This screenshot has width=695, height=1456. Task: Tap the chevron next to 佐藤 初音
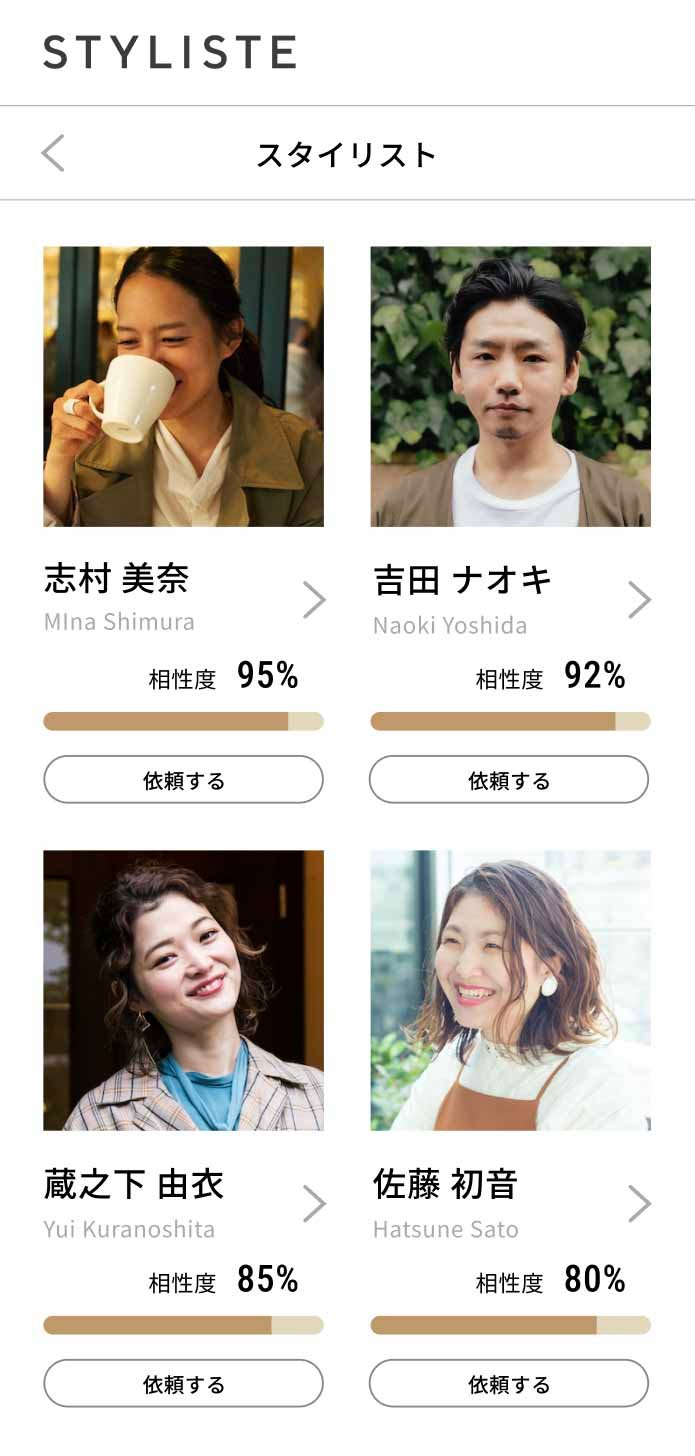click(639, 1204)
